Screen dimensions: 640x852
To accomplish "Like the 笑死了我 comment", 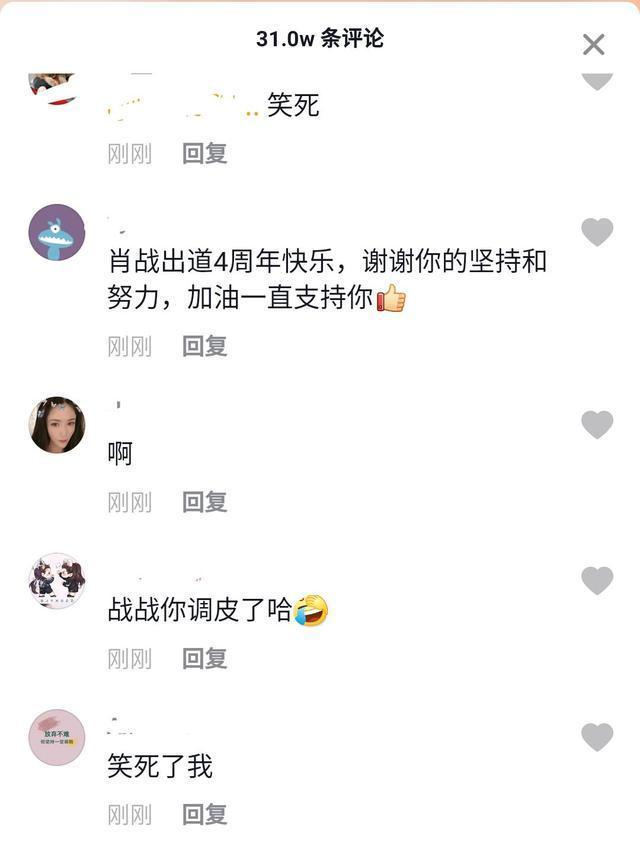I will [x=597, y=737].
